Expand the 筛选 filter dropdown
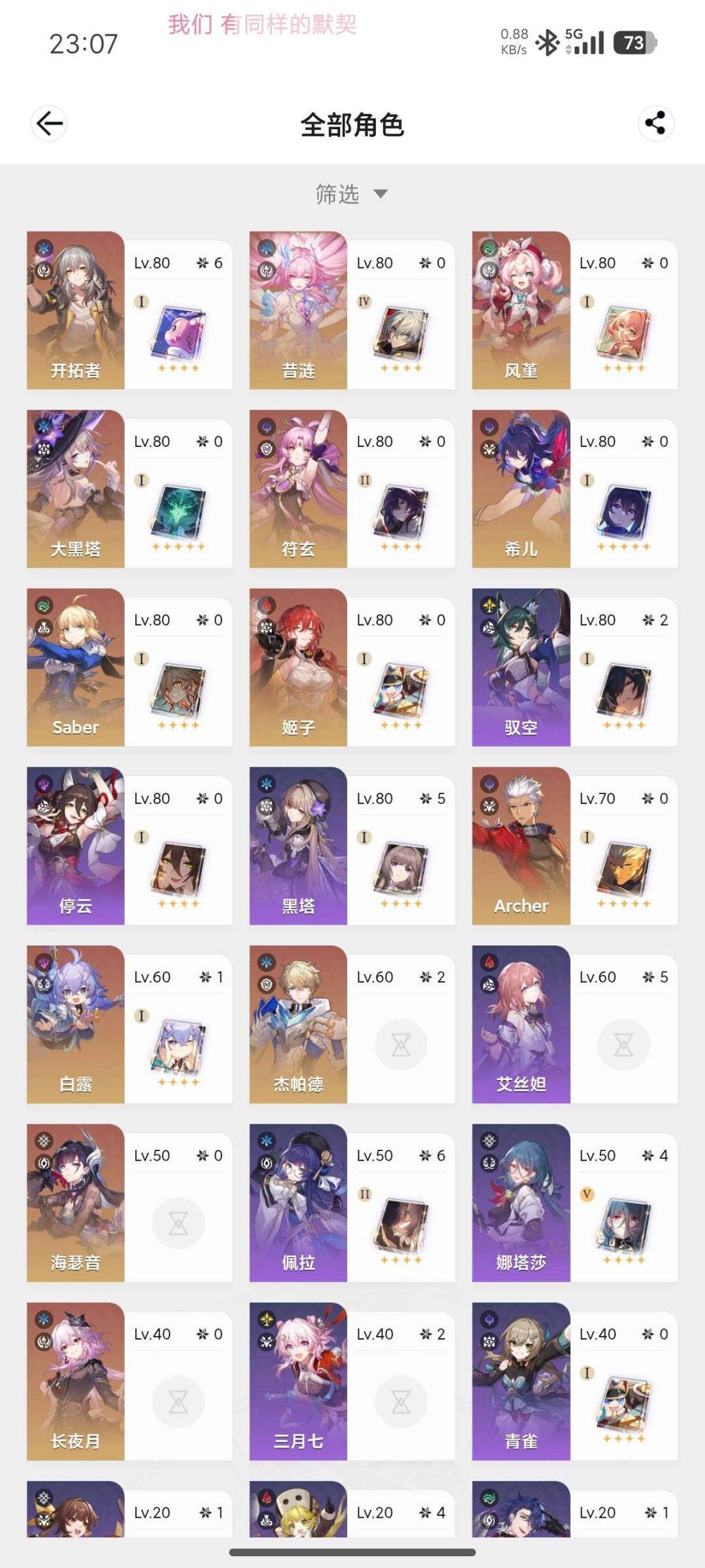Screen dimensions: 705x1568 tap(351, 194)
